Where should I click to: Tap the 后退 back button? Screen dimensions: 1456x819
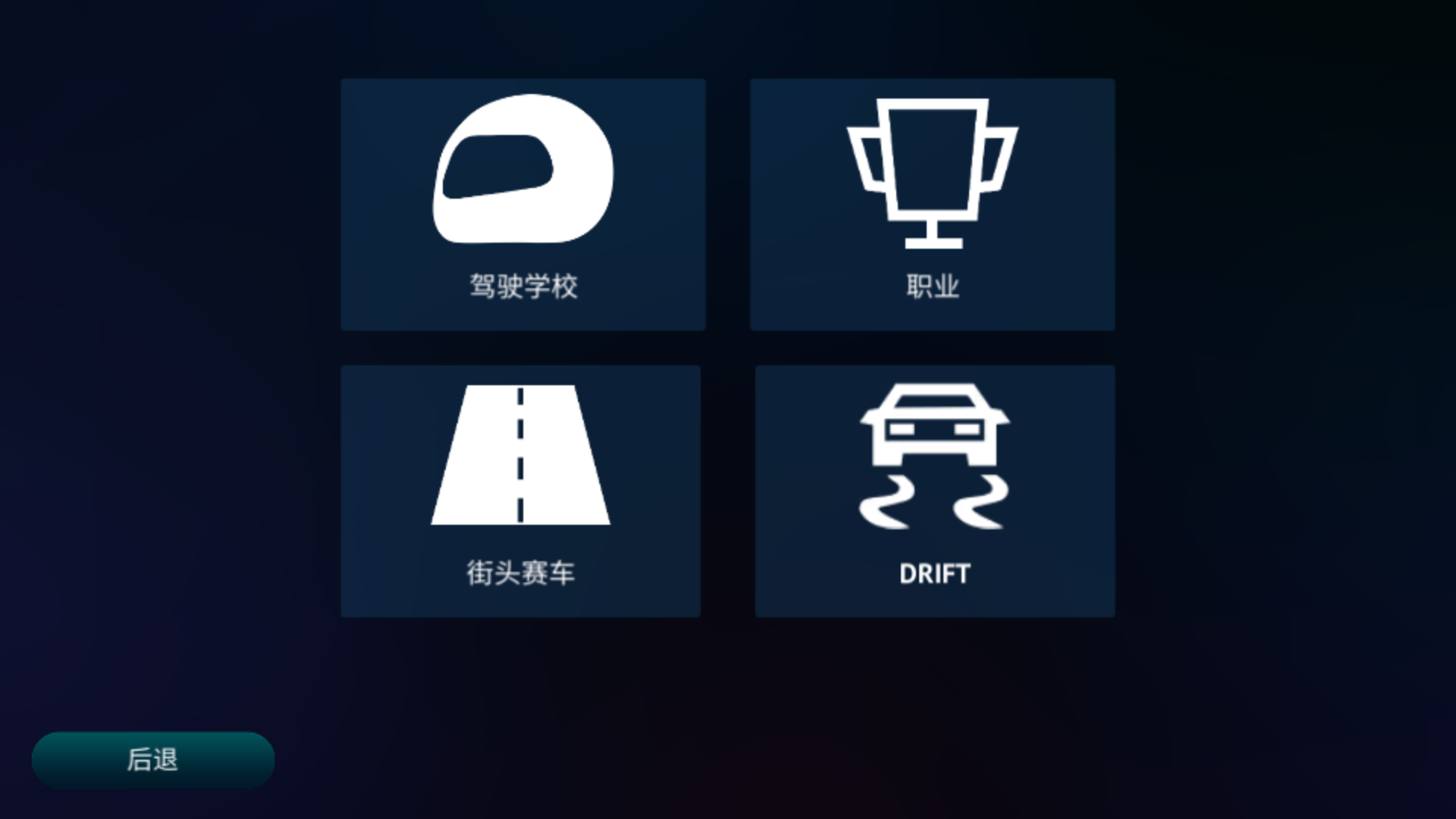(x=153, y=759)
